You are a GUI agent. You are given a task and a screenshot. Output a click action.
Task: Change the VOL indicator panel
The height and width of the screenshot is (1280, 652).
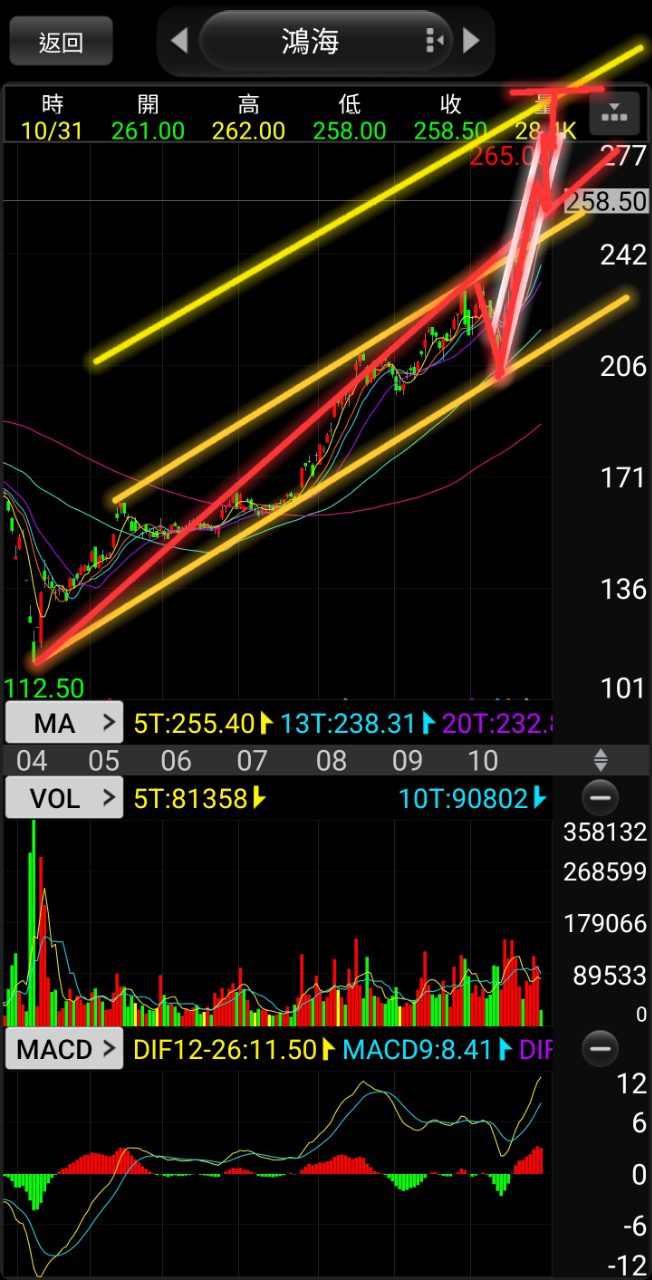point(64,798)
